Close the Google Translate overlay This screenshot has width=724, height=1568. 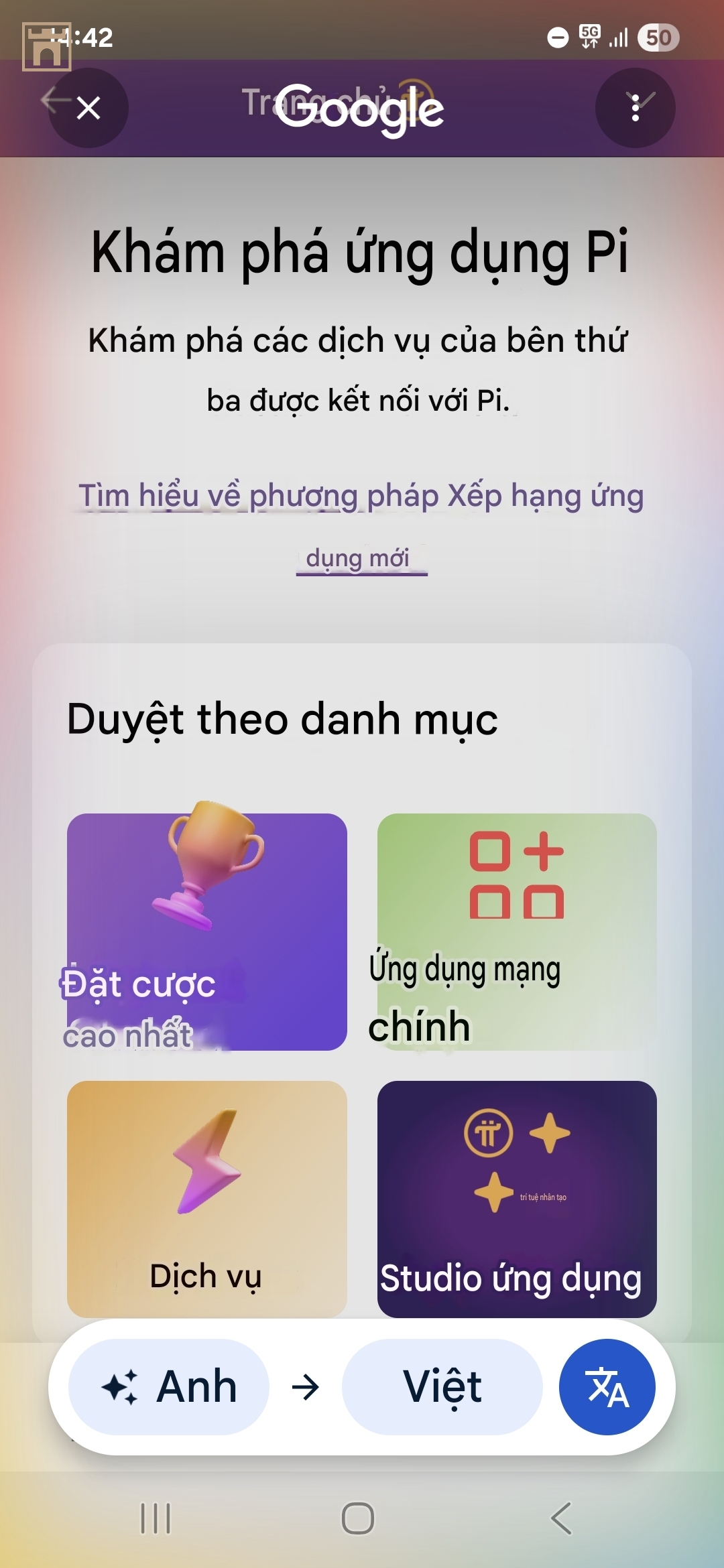click(88, 108)
